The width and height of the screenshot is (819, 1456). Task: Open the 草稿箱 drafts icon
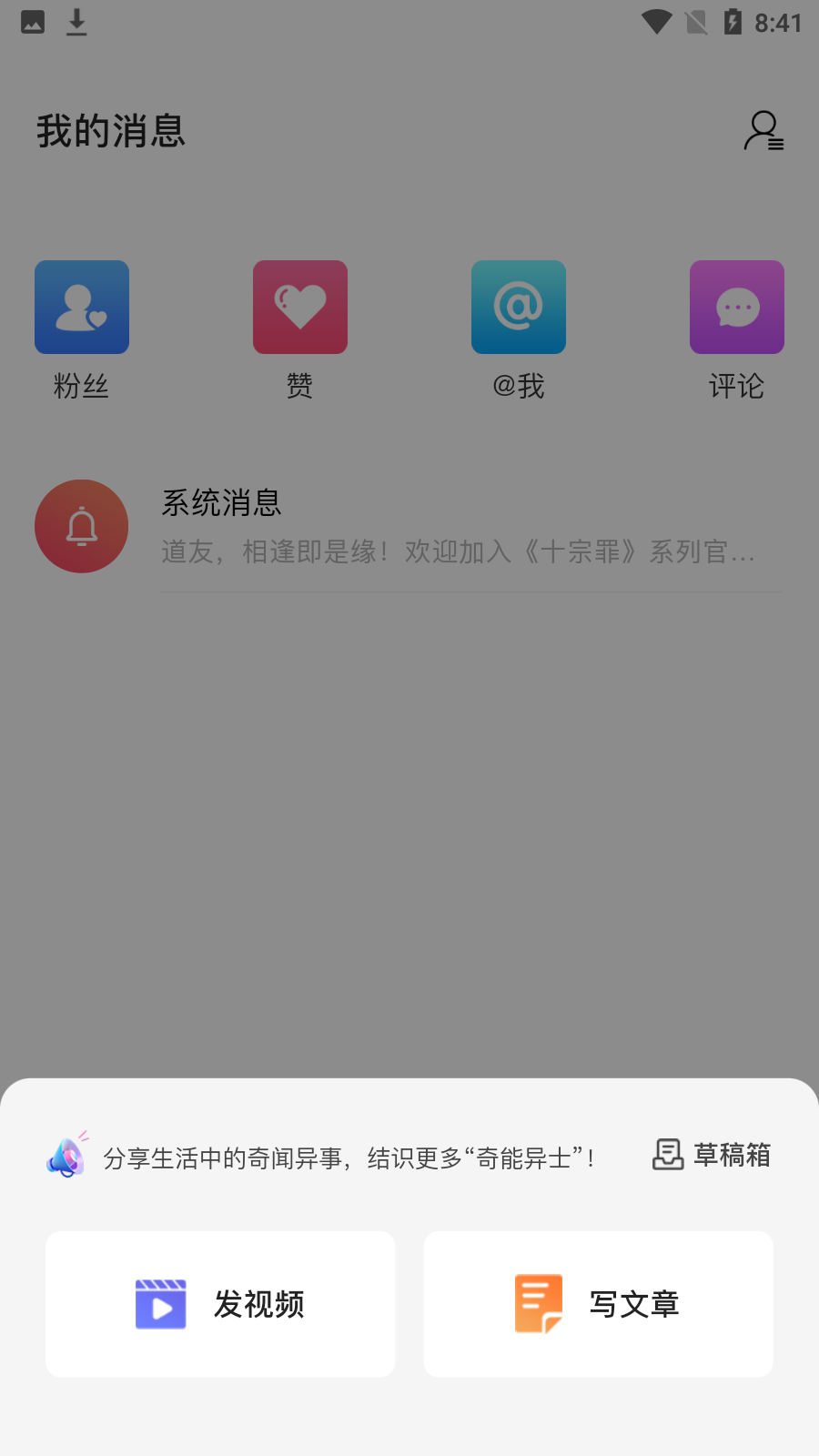pyautogui.click(x=669, y=1155)
